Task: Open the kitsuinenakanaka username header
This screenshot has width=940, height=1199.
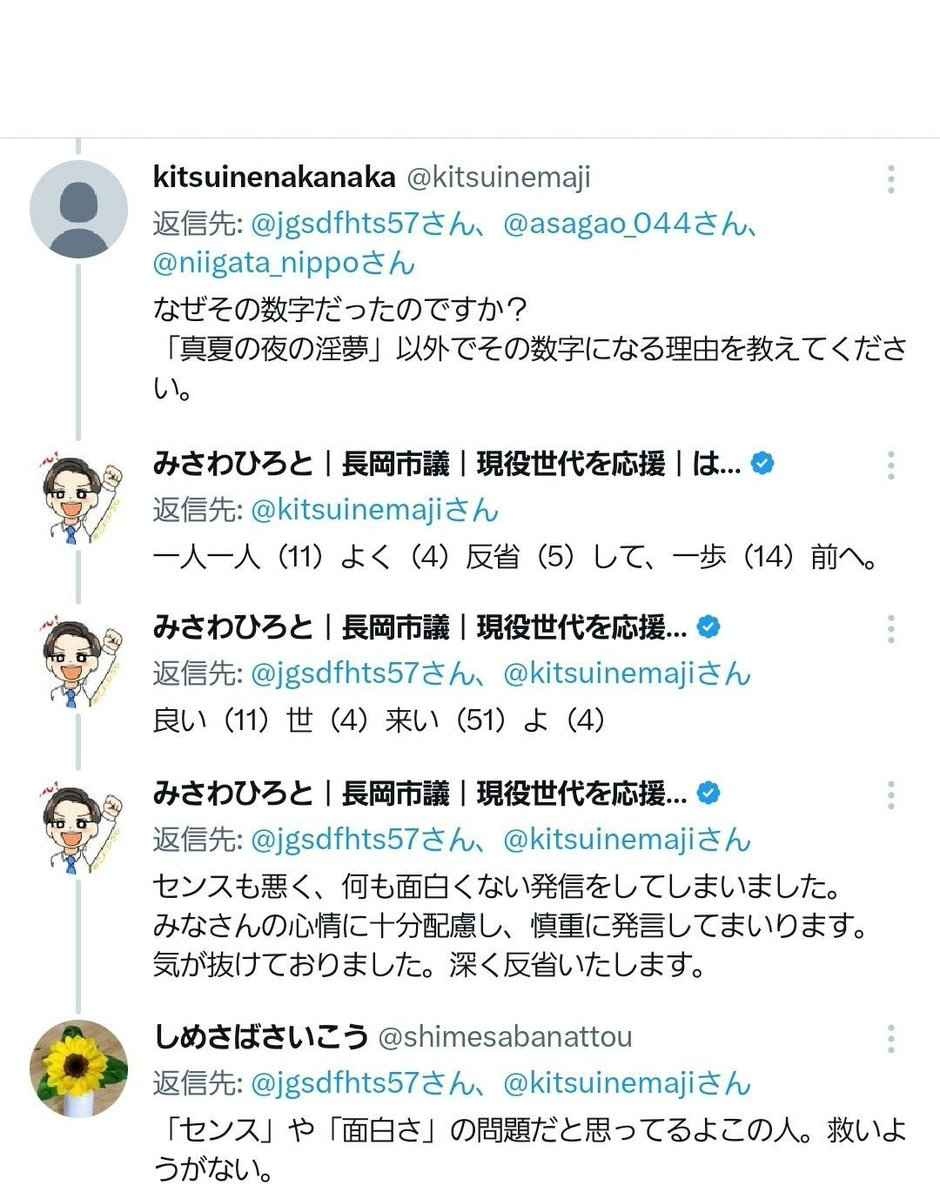Action: pos(274,178)
